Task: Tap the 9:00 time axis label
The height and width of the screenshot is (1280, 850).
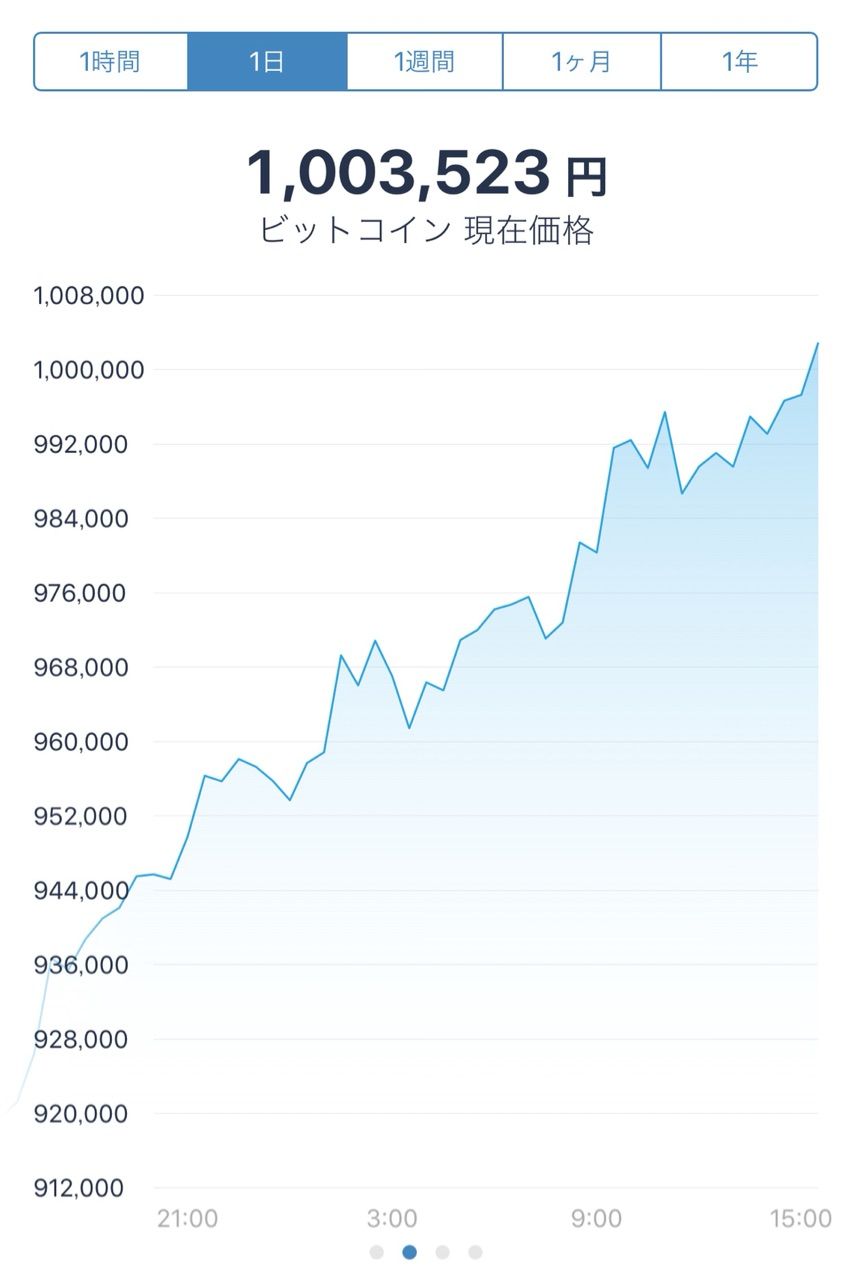Action: pos(595,1218)
